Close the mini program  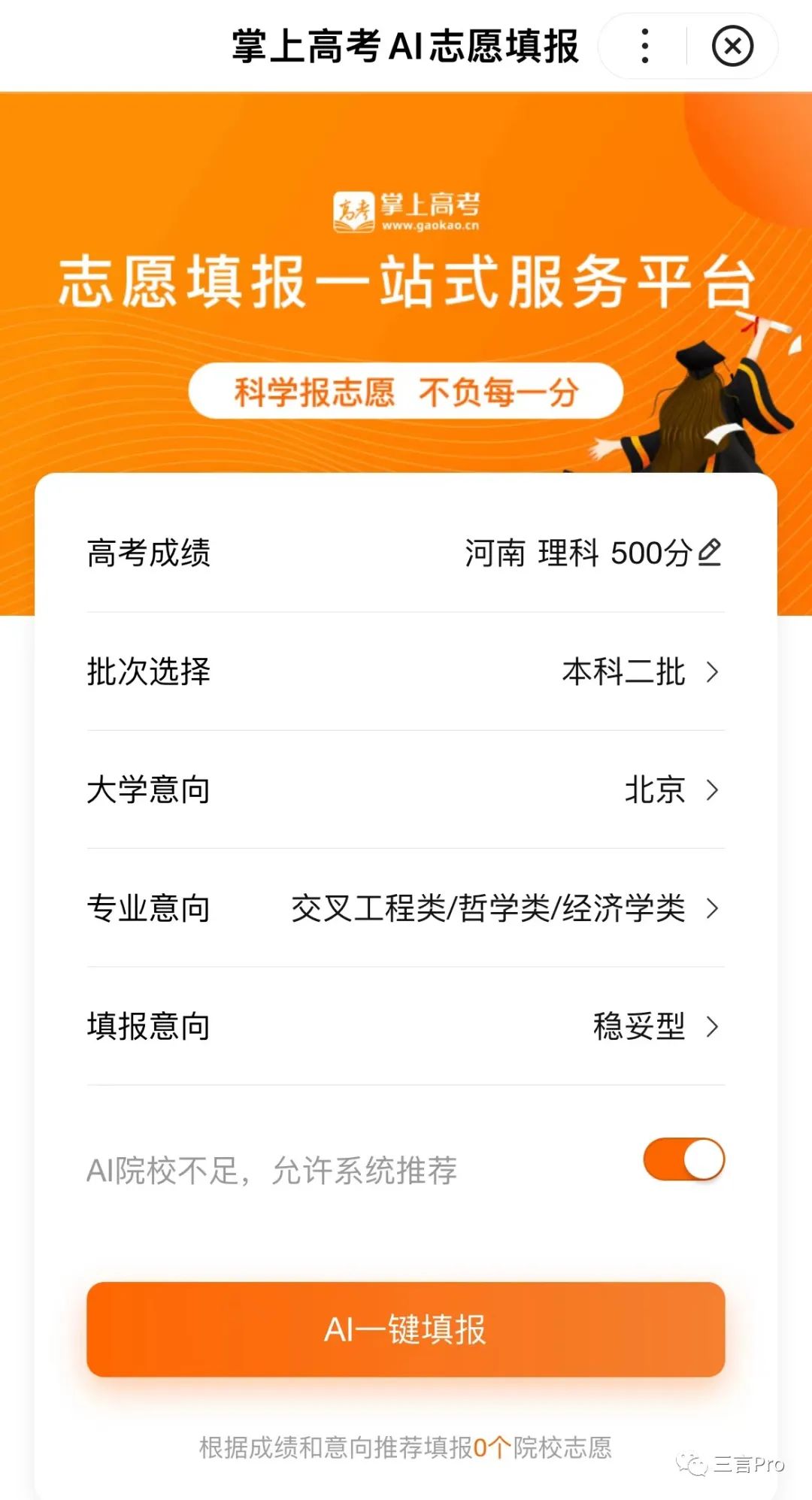(732, 47)
